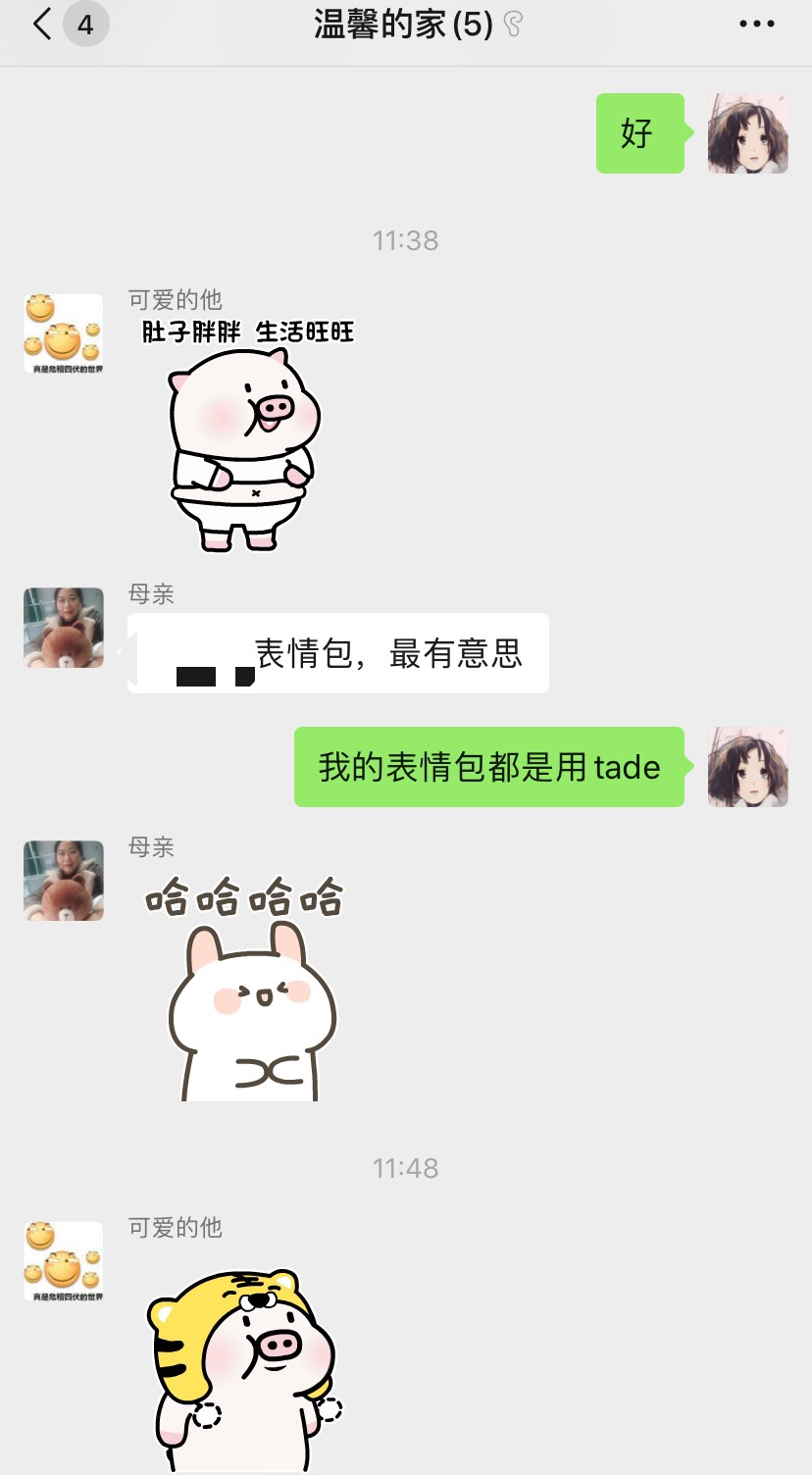This screenshot has width=812, height=1475.
Task: Open the group chat options menu
Action: coord(757,25)
